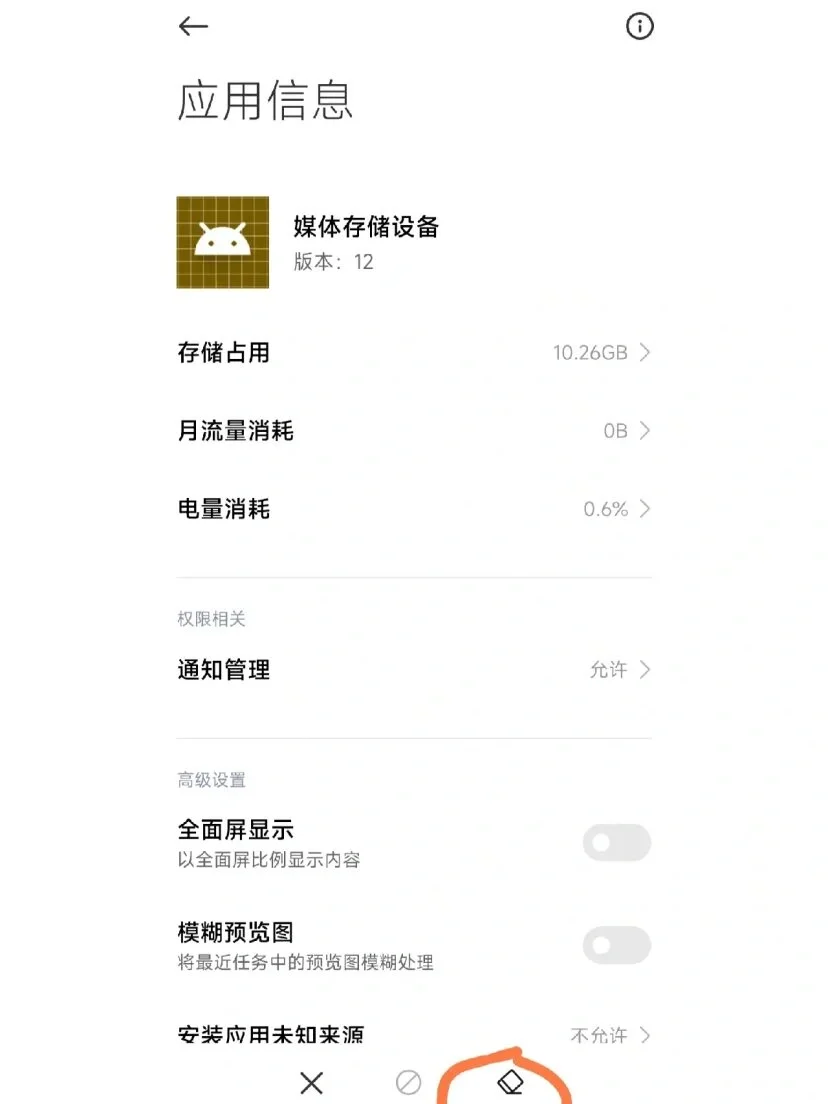The height and width of the screenshot is (1104, 828).
Task: Open the info icon at top right
Action: [639, 27]
